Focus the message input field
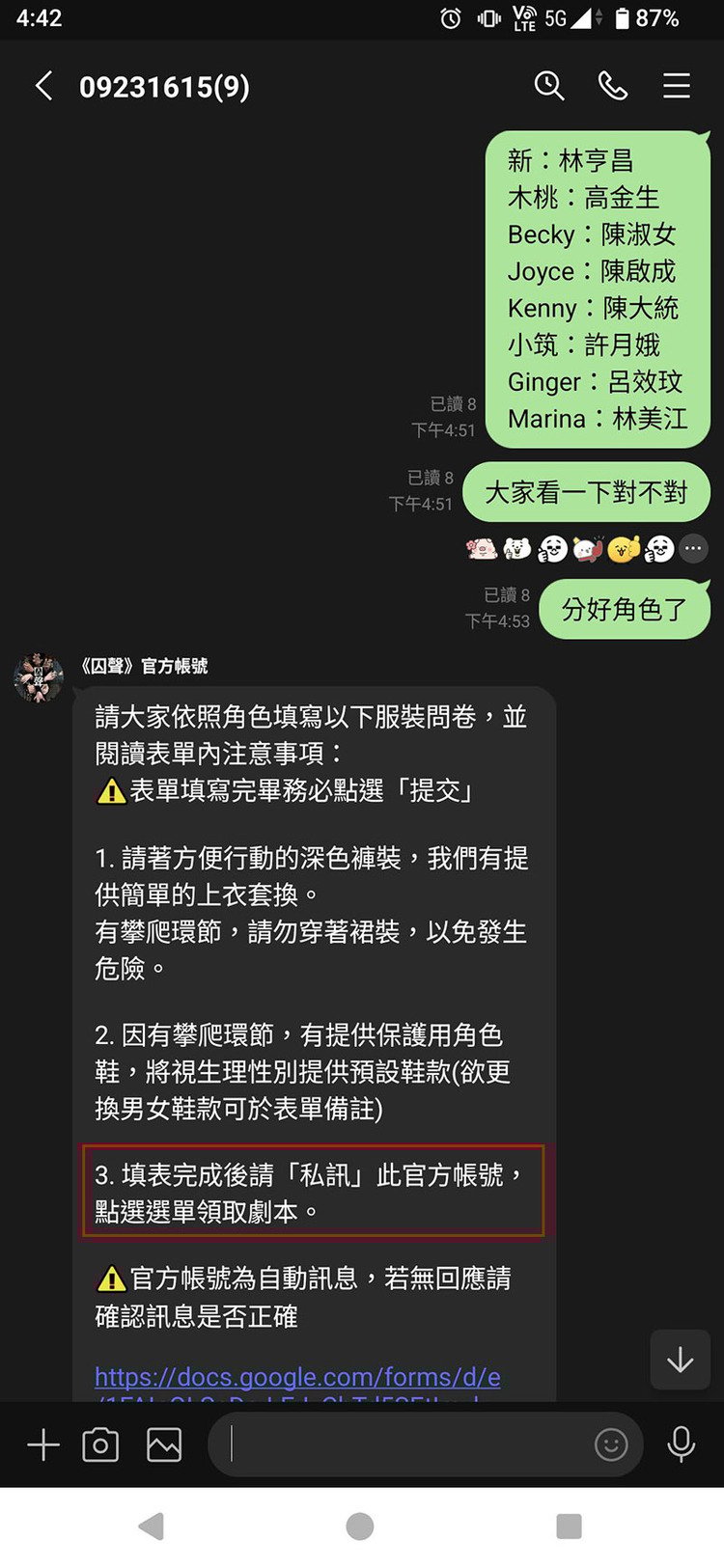Image resolution: width=724 pixels, height=1568 pixels. 405,1444
